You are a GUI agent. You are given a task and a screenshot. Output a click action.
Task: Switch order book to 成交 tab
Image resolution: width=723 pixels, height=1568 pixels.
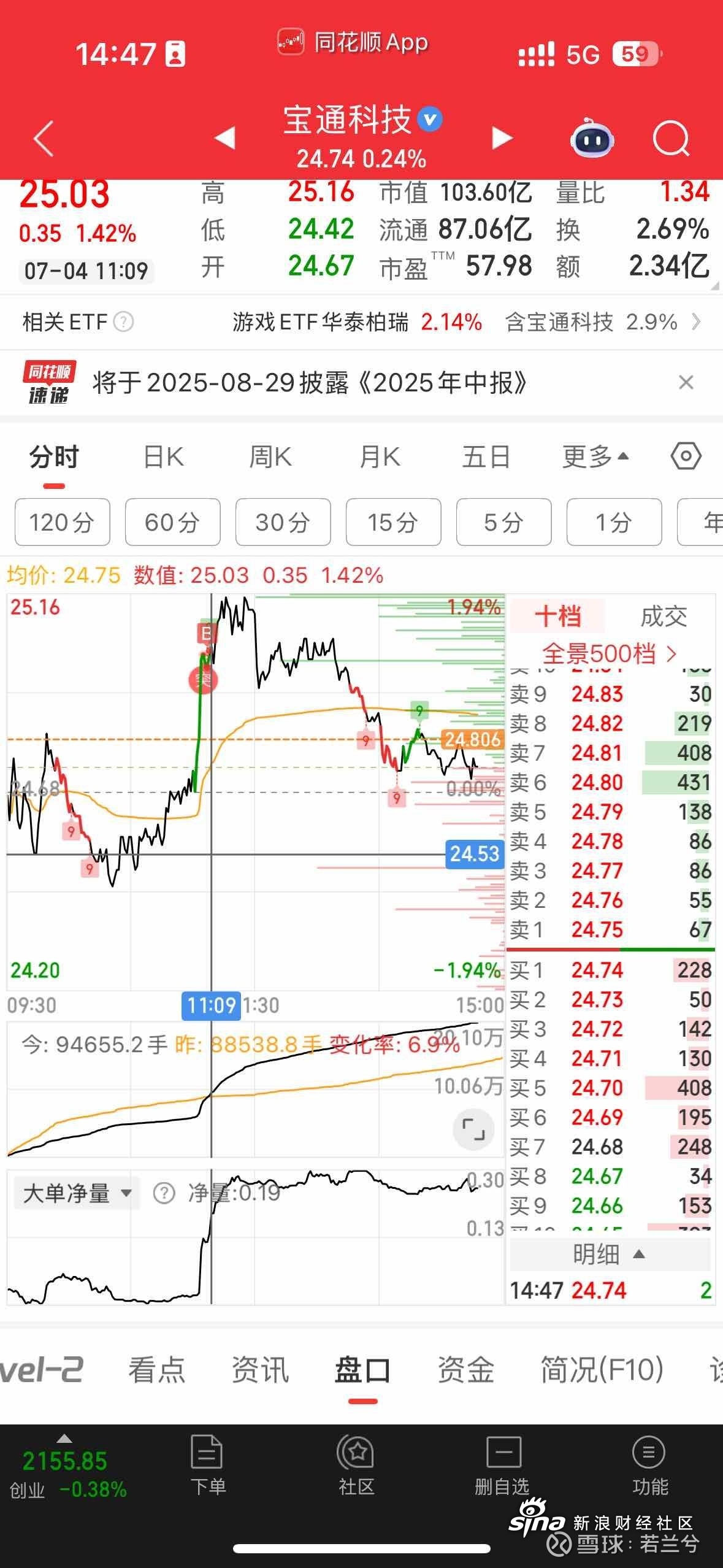(x=664, y=617)
